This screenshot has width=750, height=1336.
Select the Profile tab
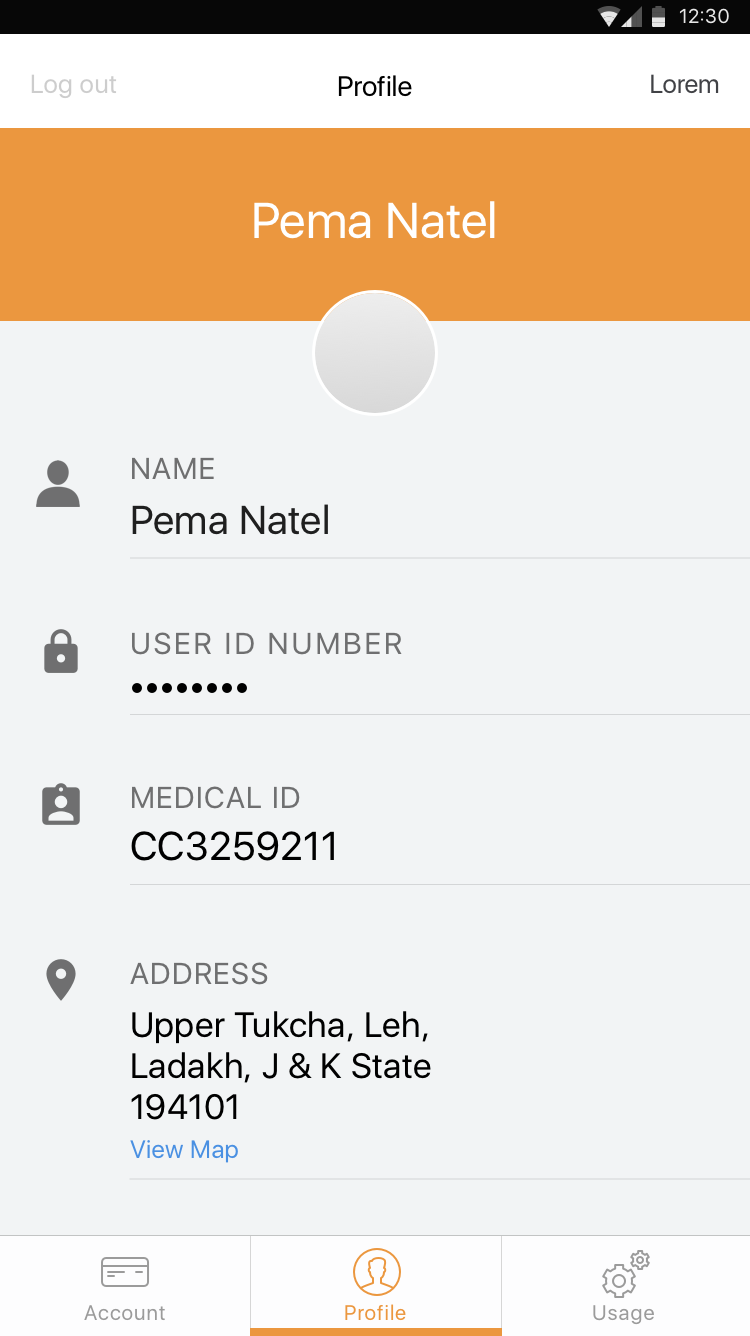coord(375,1286)
